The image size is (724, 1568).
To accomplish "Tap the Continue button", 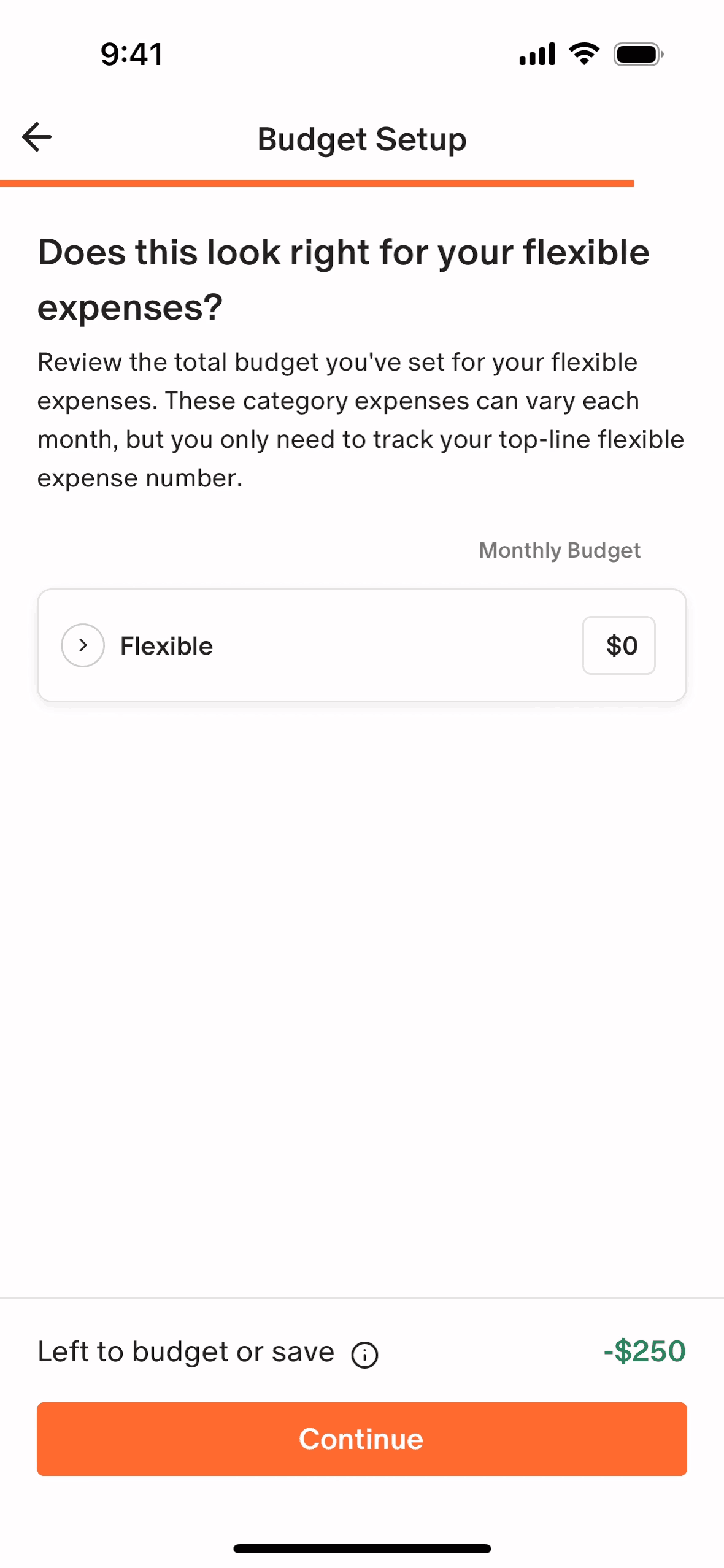I will [362, 1439].
